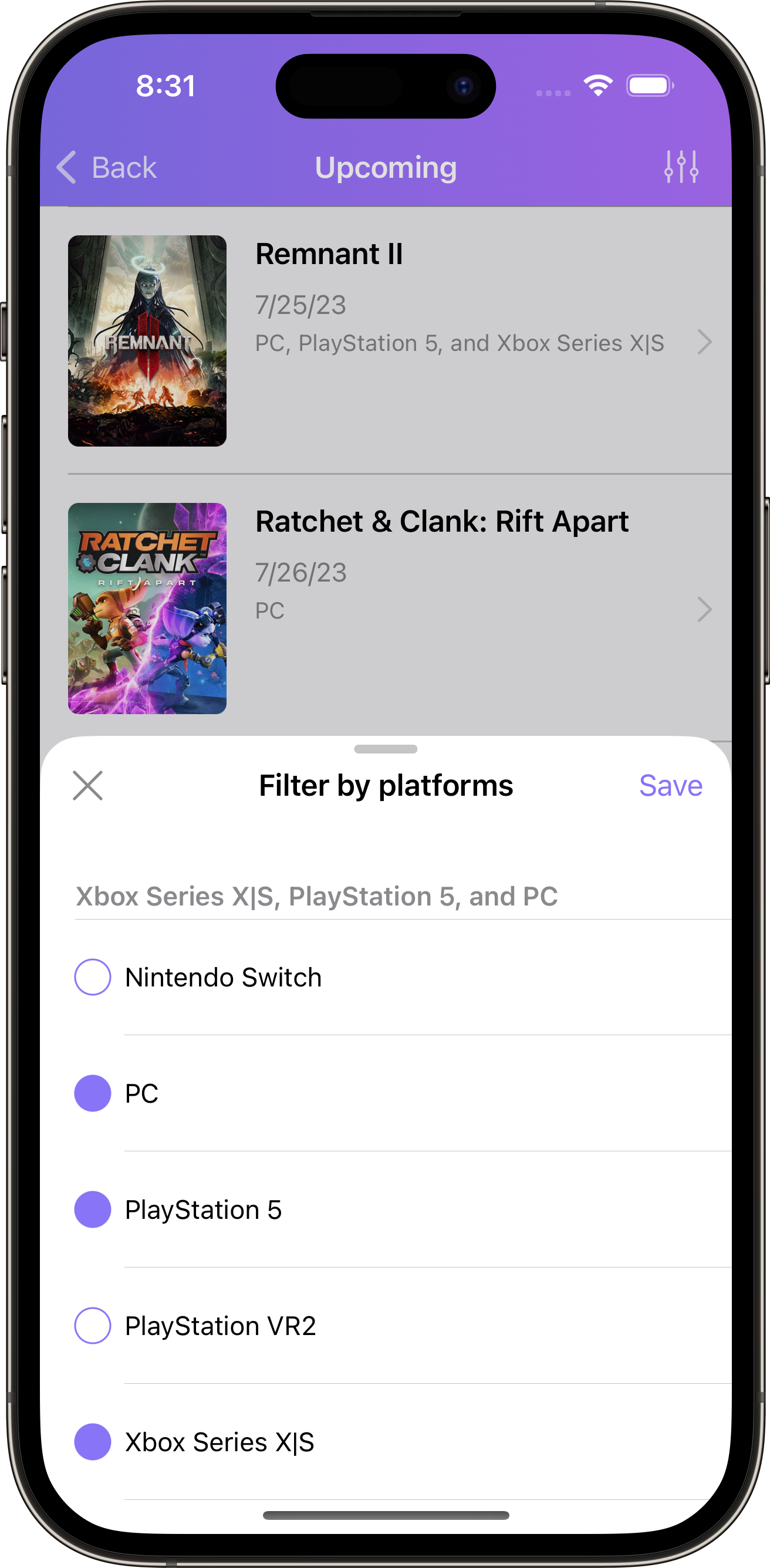
Task: Go back from the Upcoming screen
Action: pos(107,167)
